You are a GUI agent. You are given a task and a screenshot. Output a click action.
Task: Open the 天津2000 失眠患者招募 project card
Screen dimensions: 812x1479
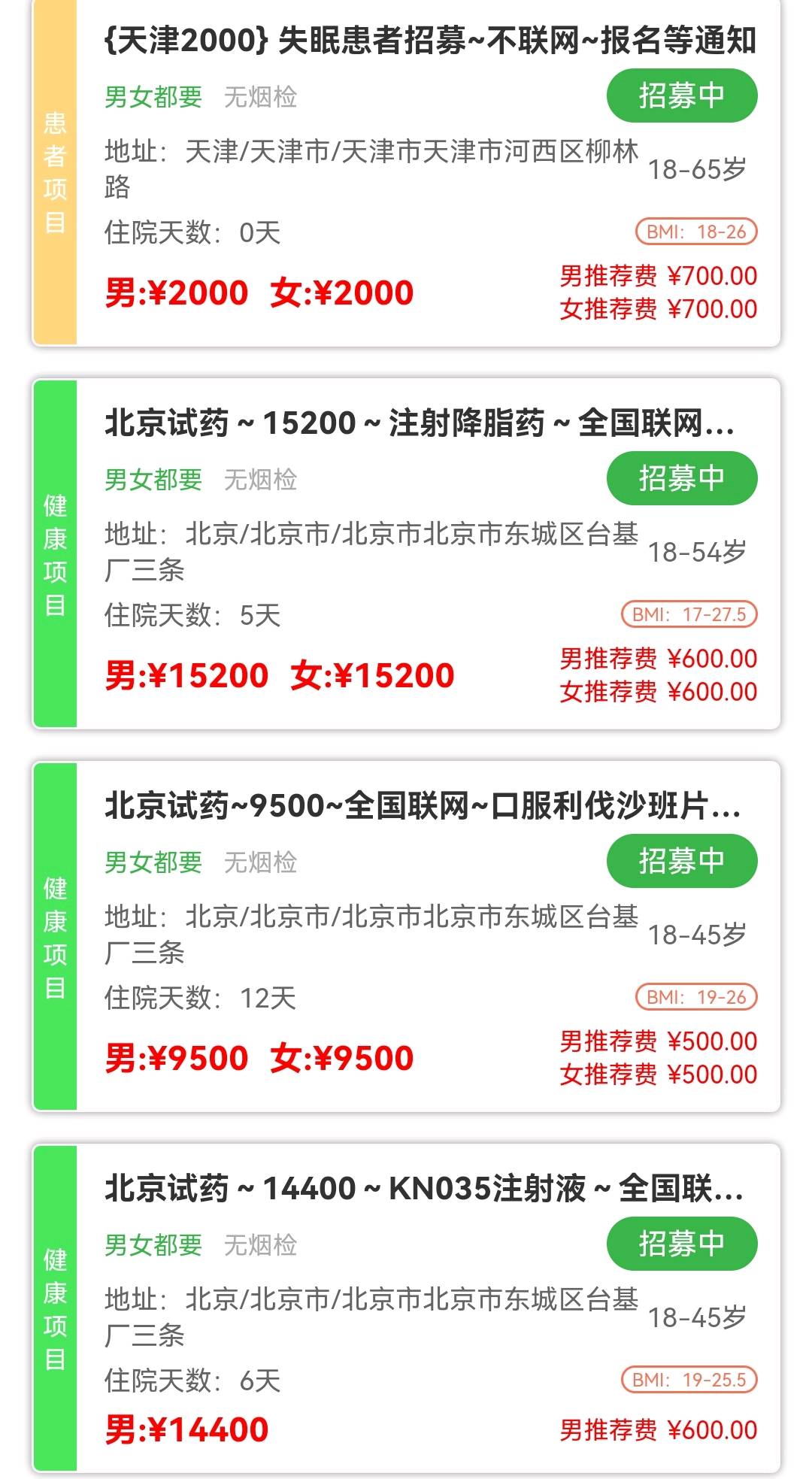pyautogui.click(x=406, y=173)
